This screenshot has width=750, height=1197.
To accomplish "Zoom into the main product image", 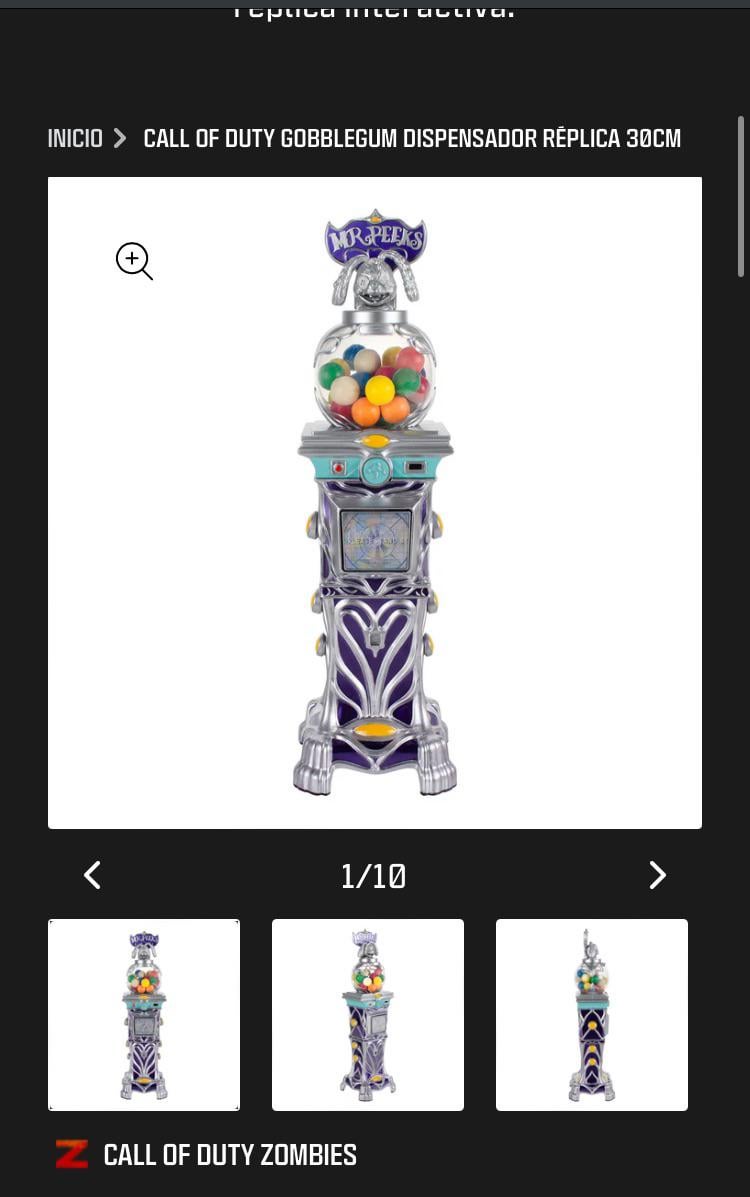I will (134, 261).
